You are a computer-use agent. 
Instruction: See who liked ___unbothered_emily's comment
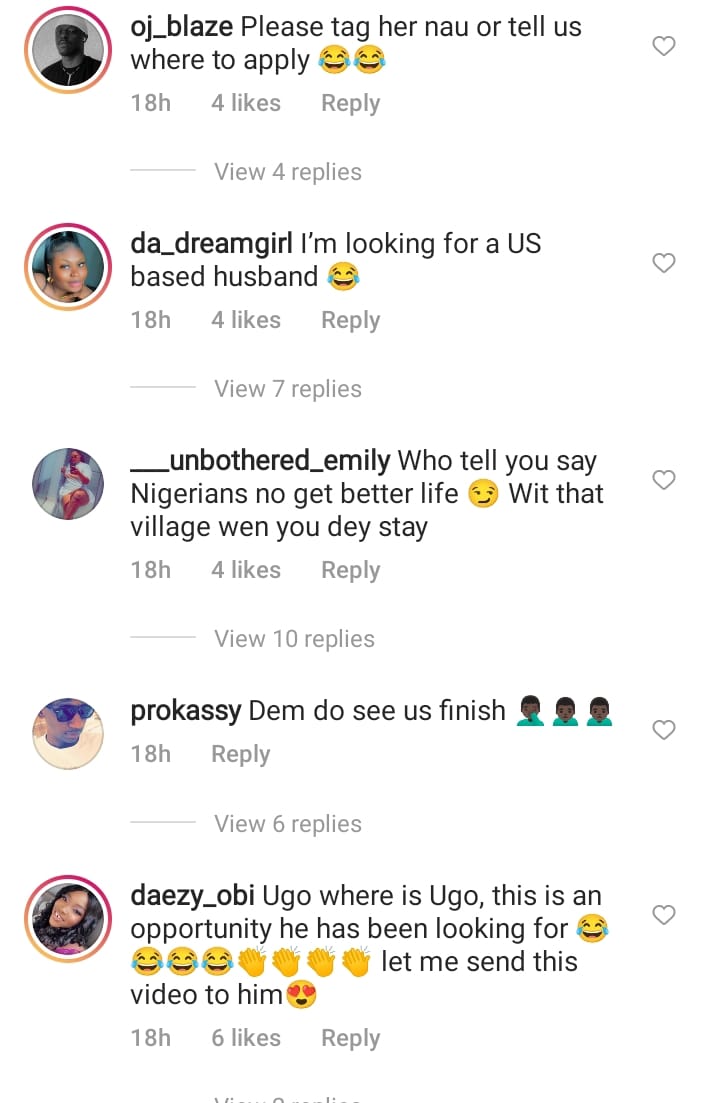pyautogui.click(x=245, y=570)
